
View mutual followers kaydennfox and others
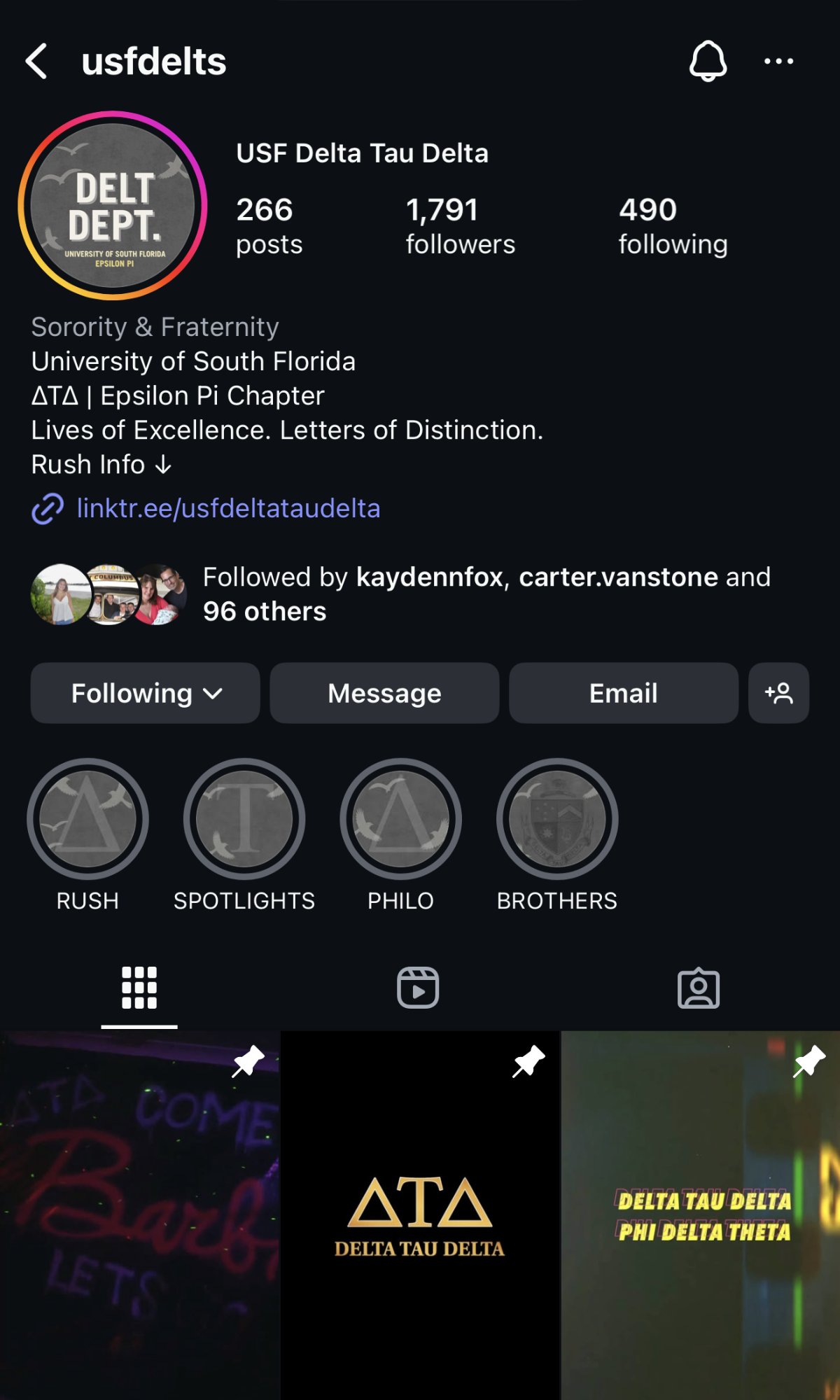point(486,594)
